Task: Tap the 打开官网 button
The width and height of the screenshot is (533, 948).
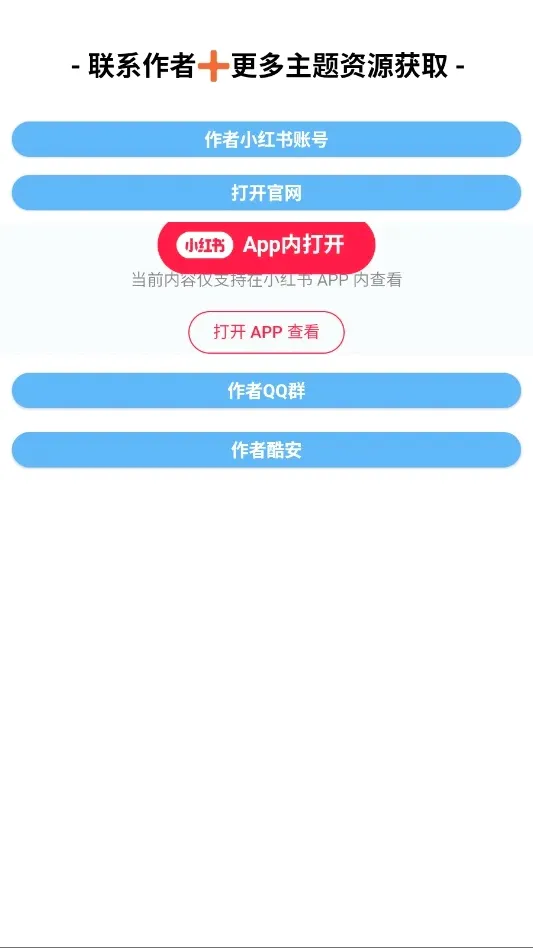Action: pyautogui.click(x=266, y=193)
